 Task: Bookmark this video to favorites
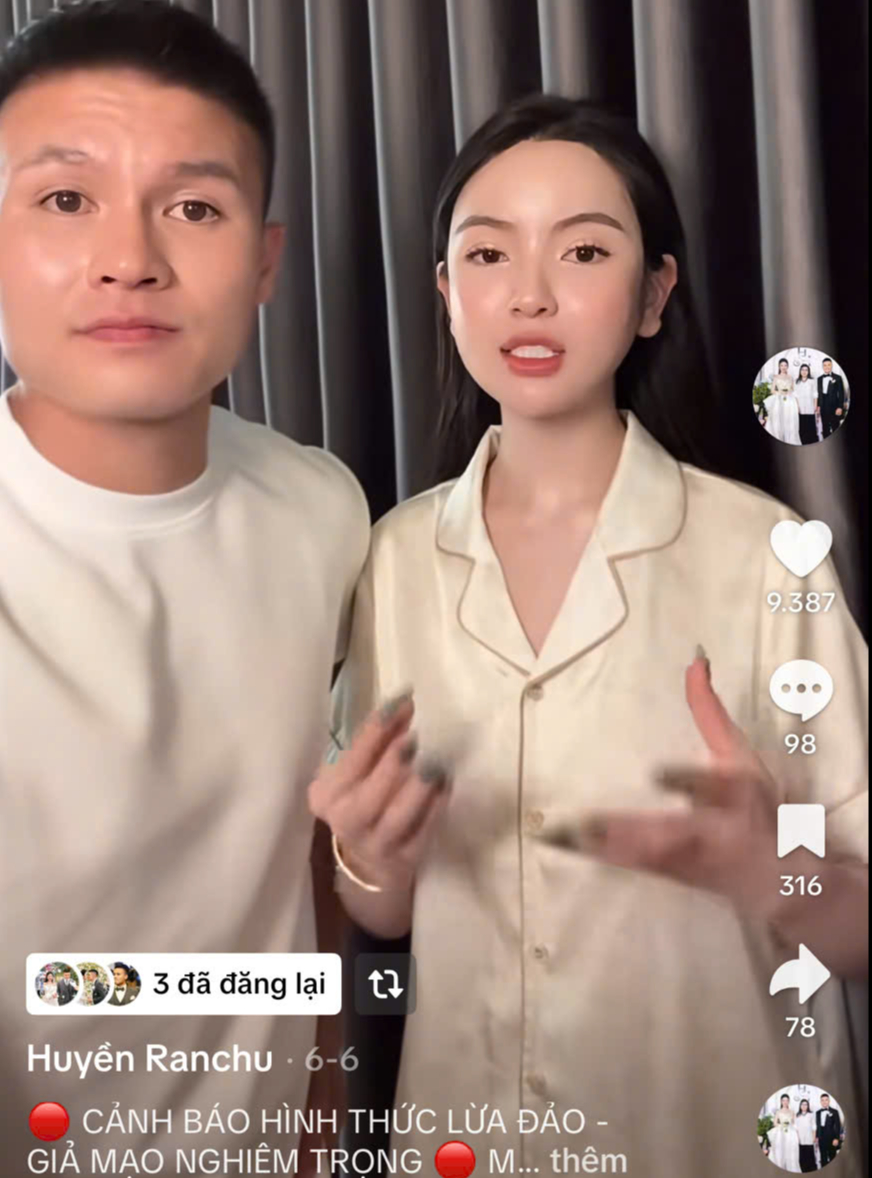pos(801,831)
